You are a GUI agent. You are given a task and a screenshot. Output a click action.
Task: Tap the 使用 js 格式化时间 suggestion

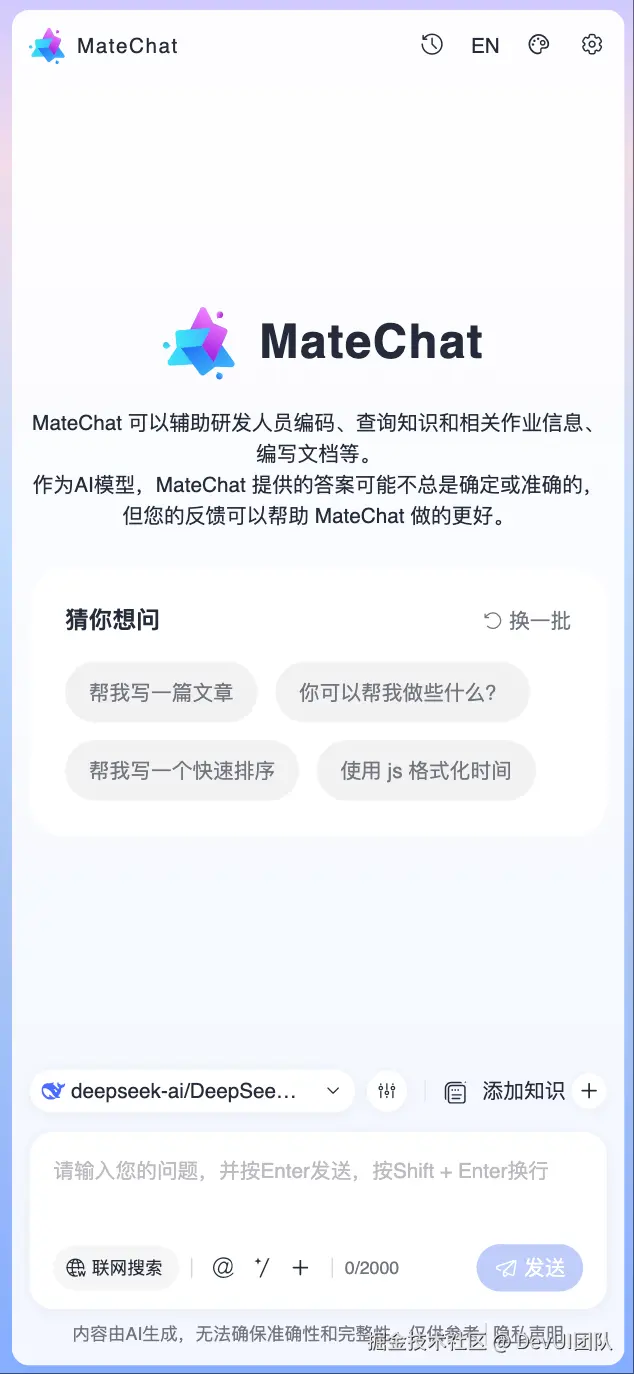click(x=426, y=771)
